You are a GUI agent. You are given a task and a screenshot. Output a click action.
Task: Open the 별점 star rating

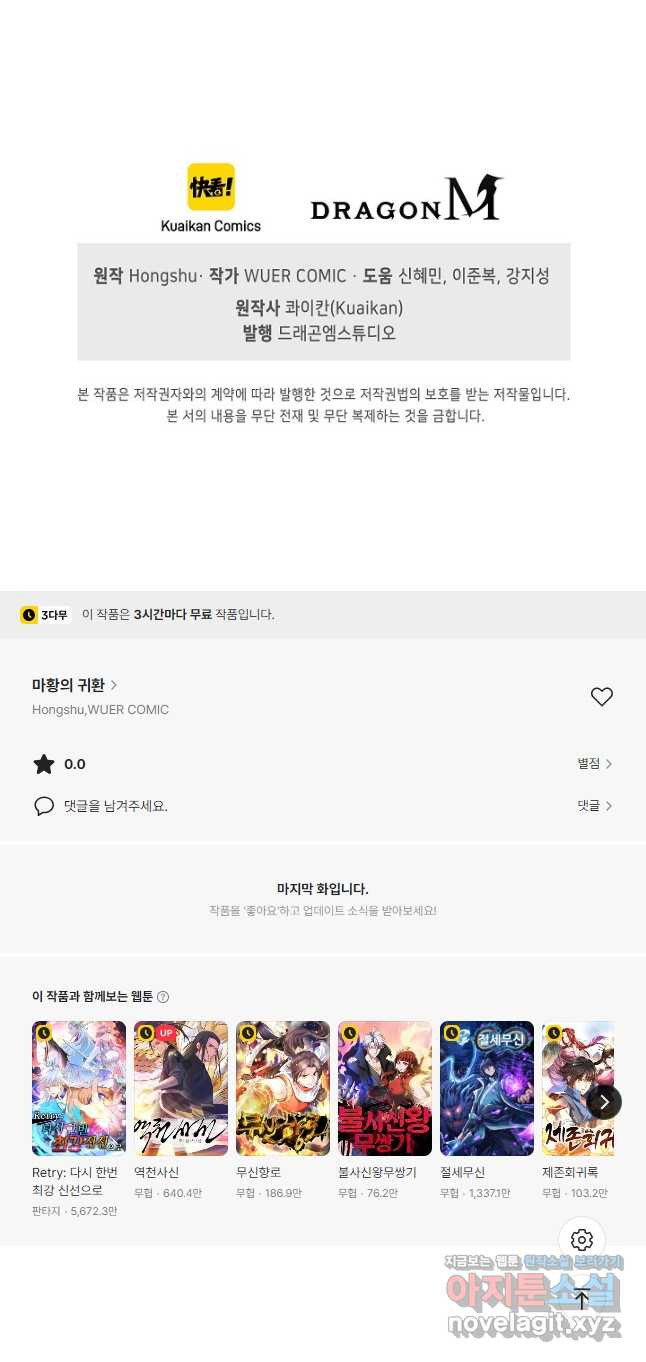[594, 764]
